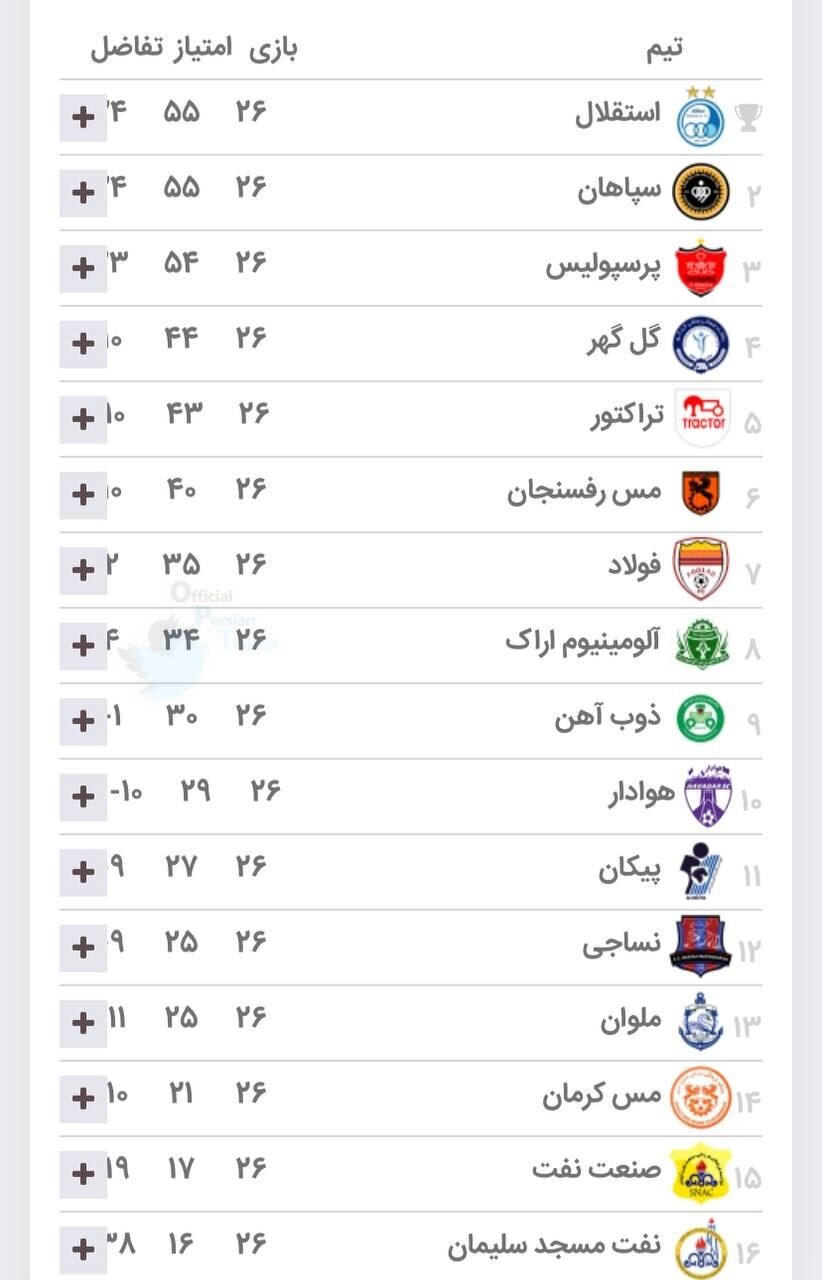Click the Sepahan club crest
Image resolution: width=822 pixels, height=1280 pixels.
tap(698, 191)
